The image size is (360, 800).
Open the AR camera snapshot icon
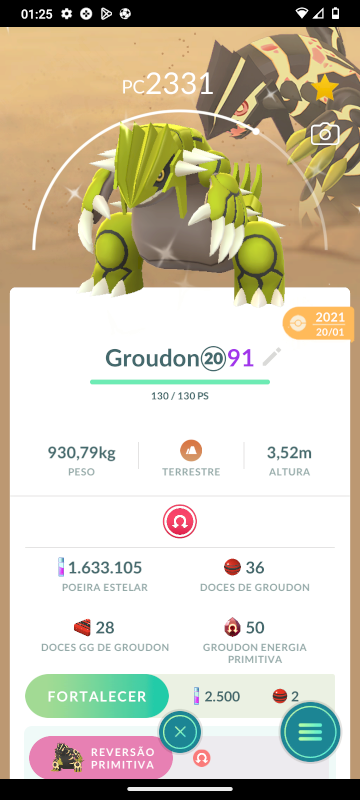coord(325,134)
